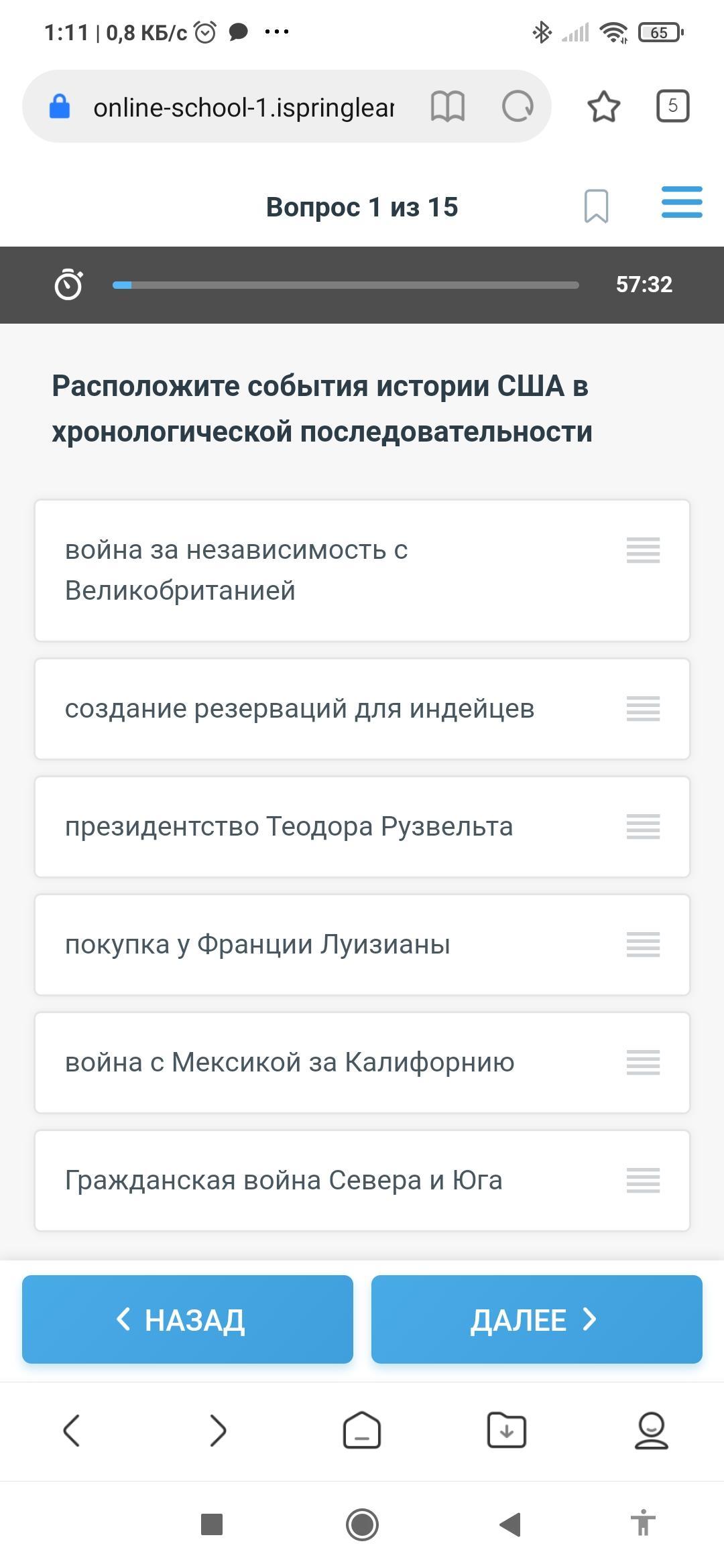Open browser downloads folder
The height and width of the screenshot is (1568, 724).
click(x=506, y=1431)
